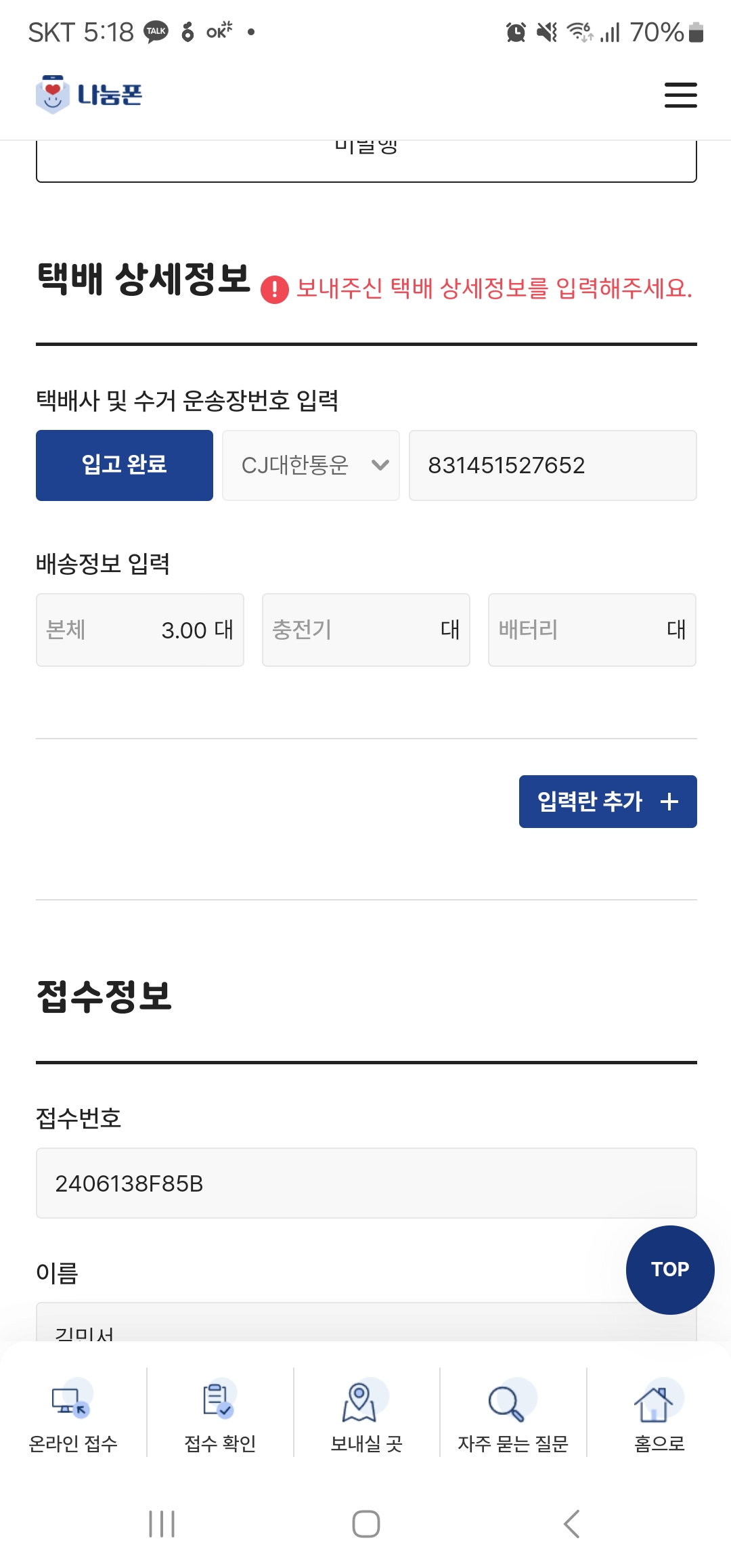
Task: Edit the tracking number field 831451527652
Action: [553, 465]
